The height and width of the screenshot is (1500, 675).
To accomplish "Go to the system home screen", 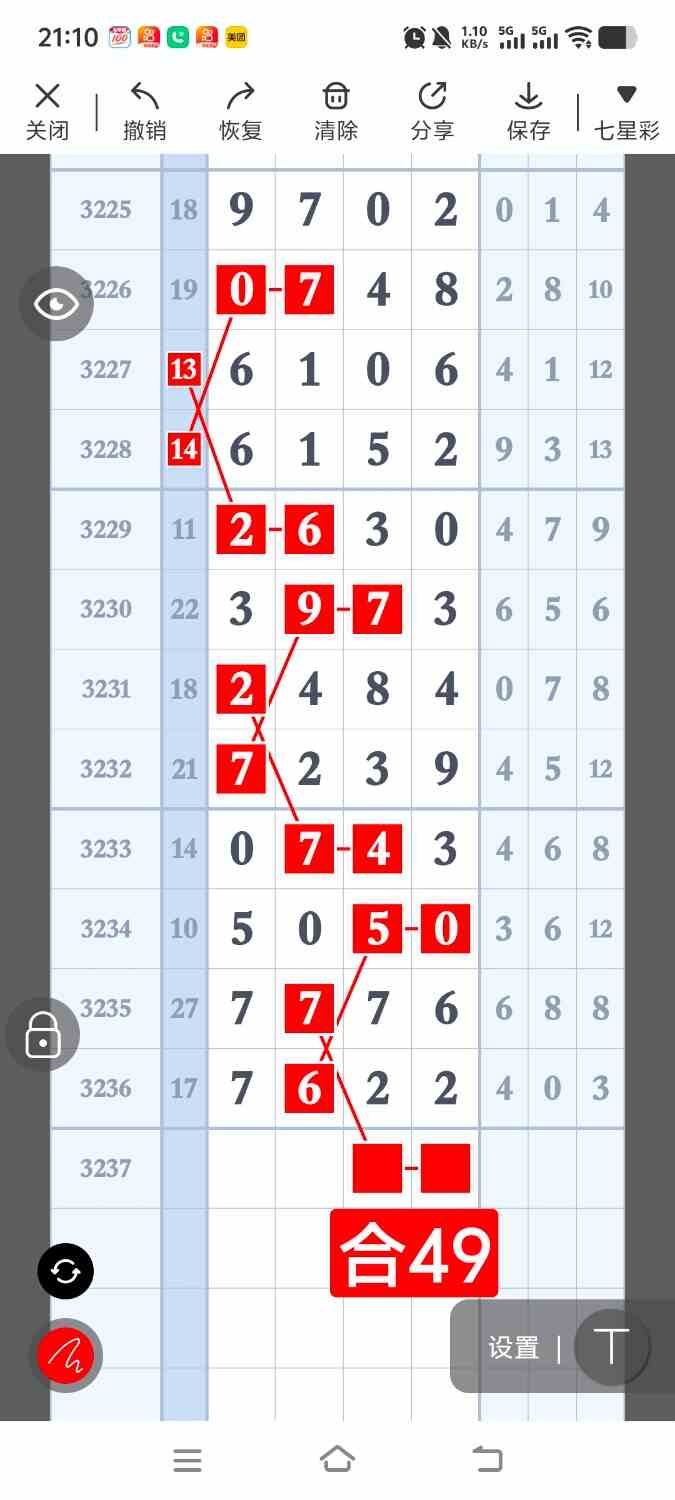I will (x=337, y=1461).
